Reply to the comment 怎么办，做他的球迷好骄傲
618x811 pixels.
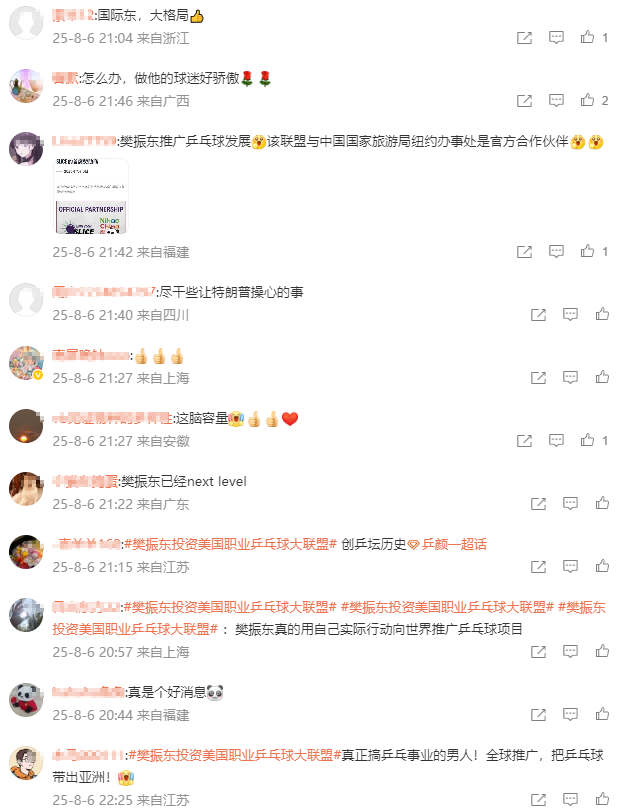(x=556, y=101)
